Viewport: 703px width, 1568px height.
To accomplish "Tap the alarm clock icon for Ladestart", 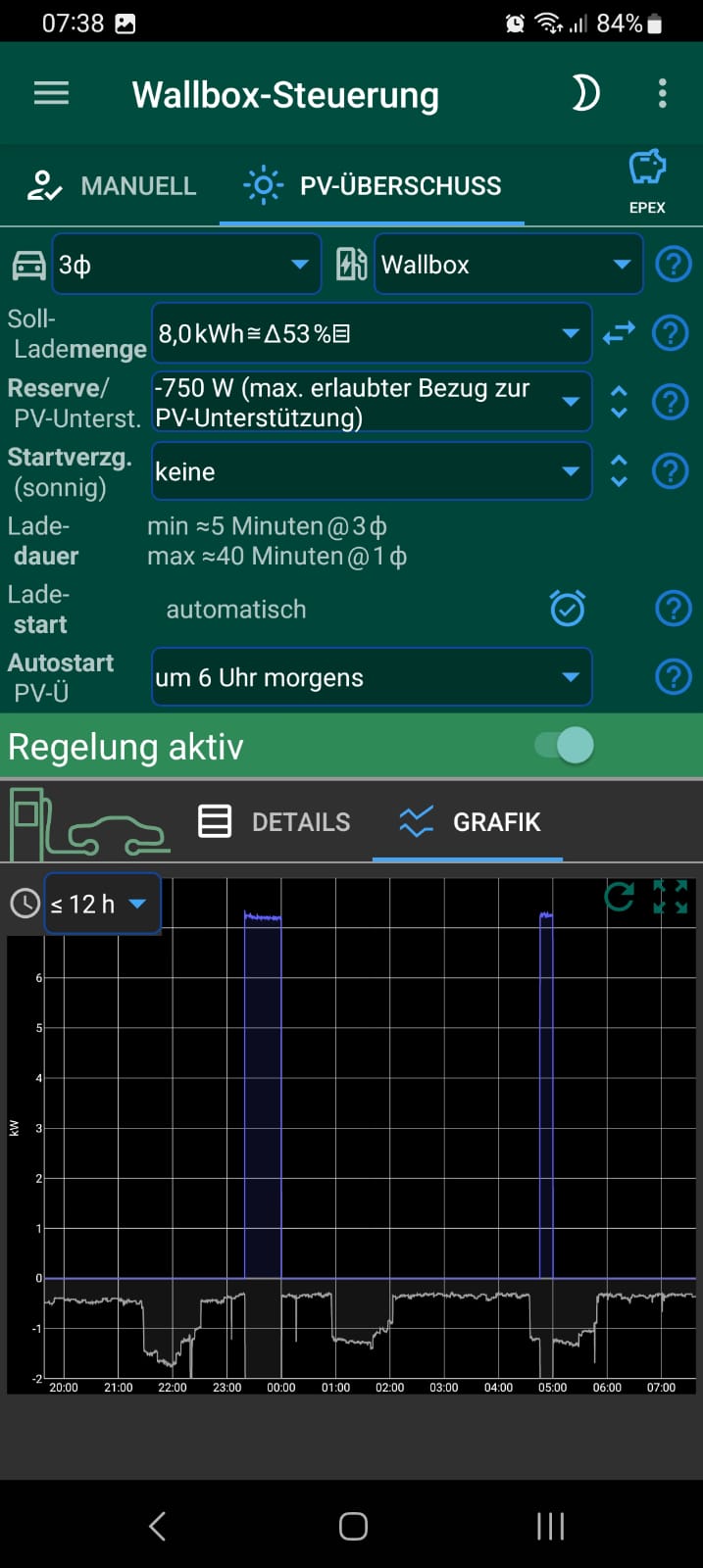I will (568, 609).
